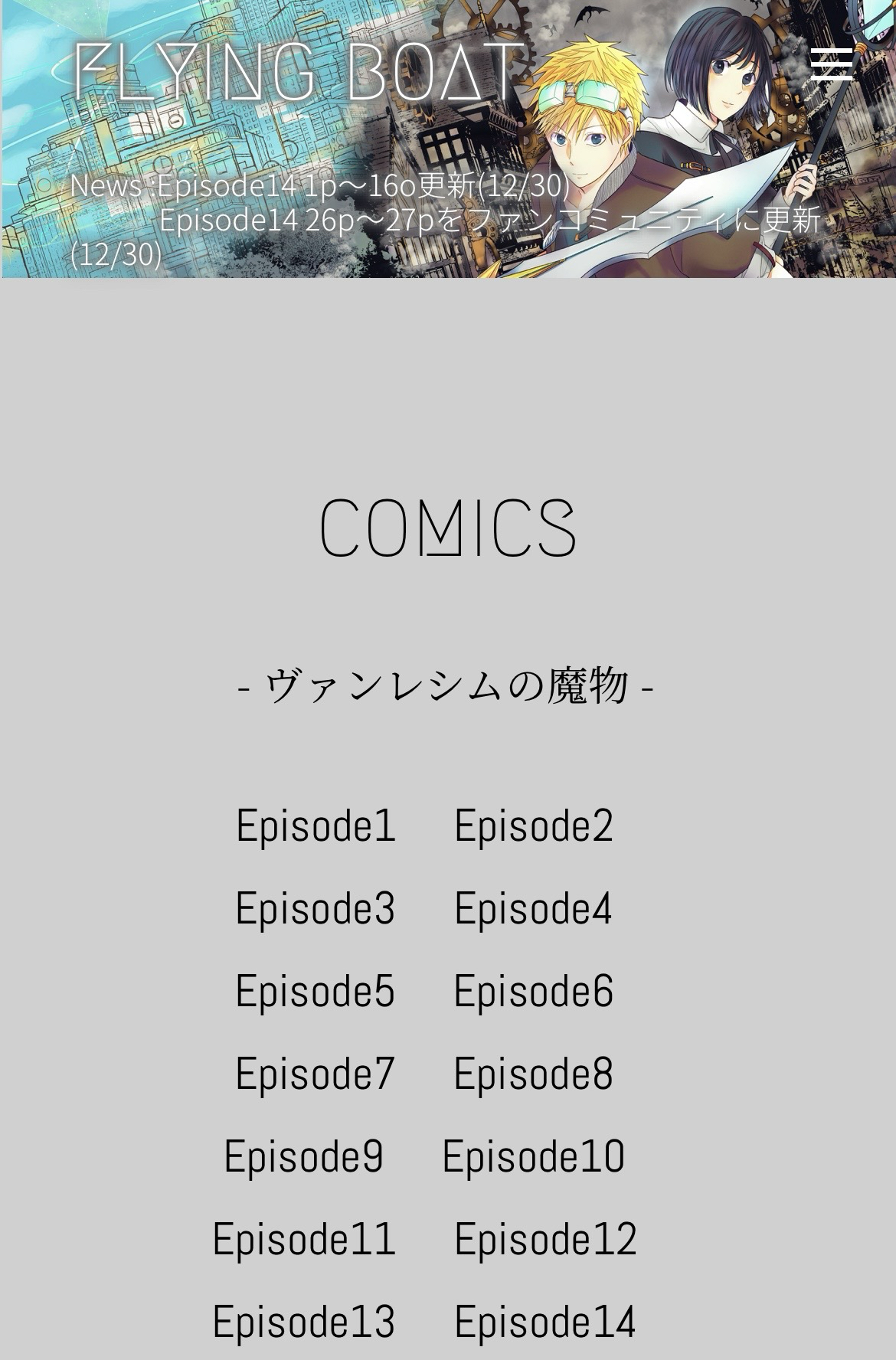Select Episode10
Image resolution: width=896 pixels, height=1360 pixels.
(x=534, y=1156)
